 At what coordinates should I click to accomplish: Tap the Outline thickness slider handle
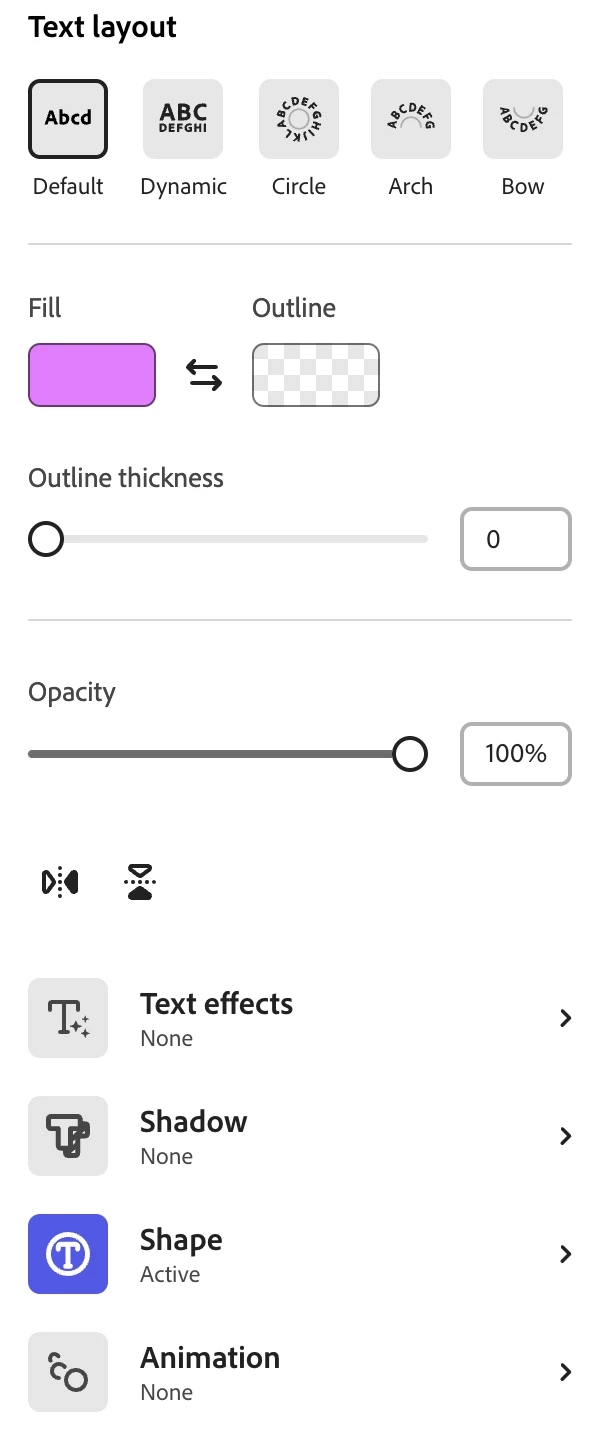(46, 539)
